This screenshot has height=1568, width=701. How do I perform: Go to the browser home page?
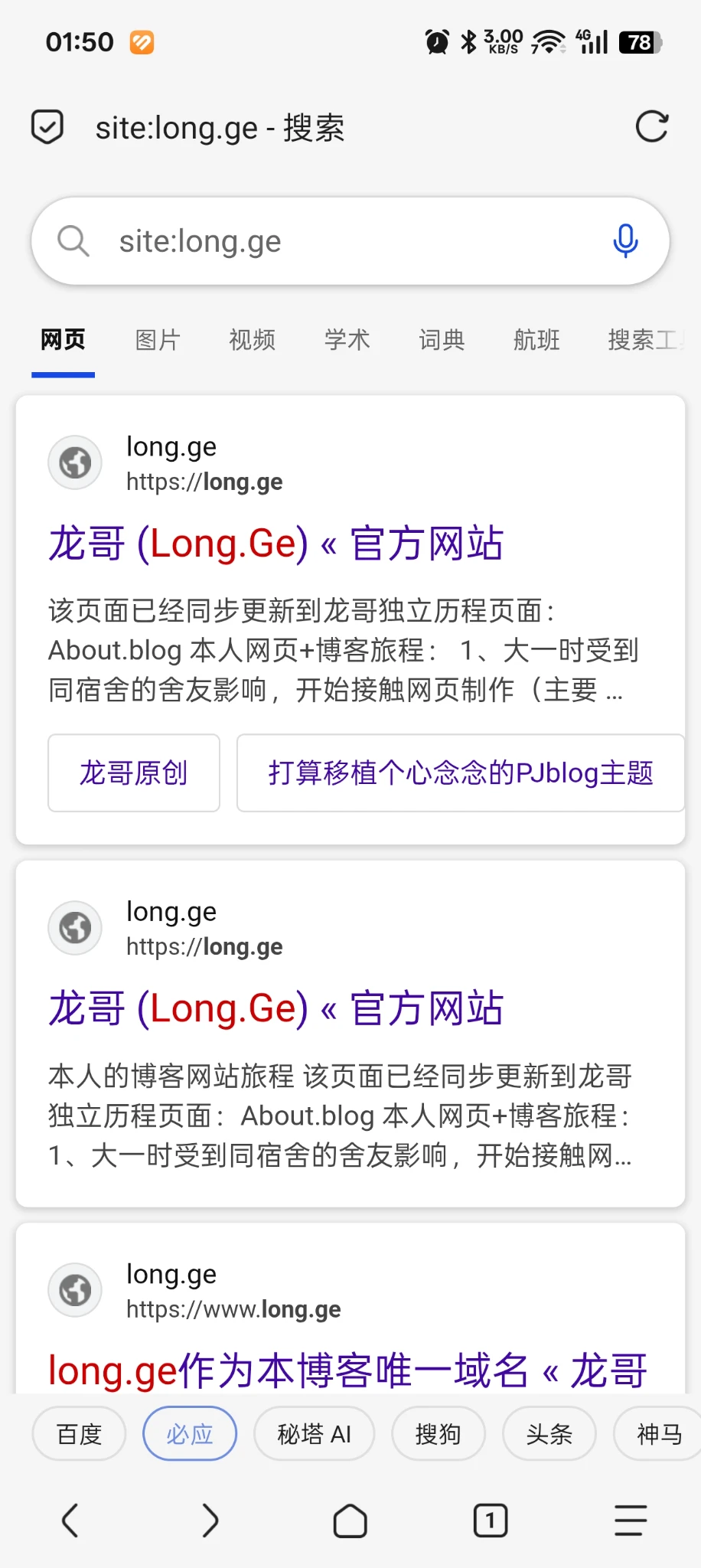click(350, 1521)
